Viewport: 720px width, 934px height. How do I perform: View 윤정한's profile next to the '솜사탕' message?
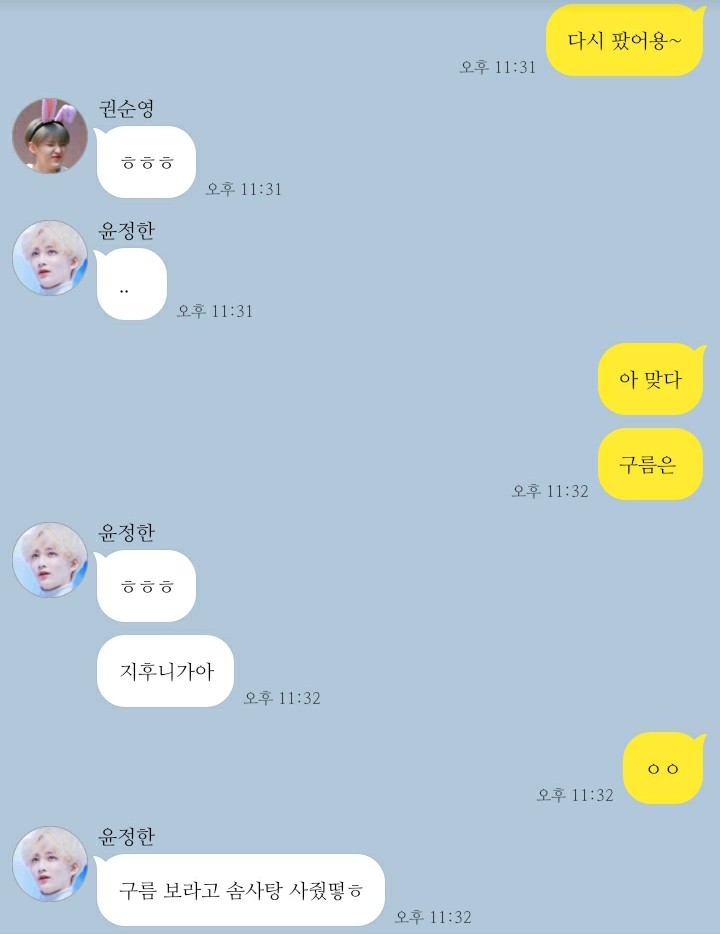pos(50,864)
